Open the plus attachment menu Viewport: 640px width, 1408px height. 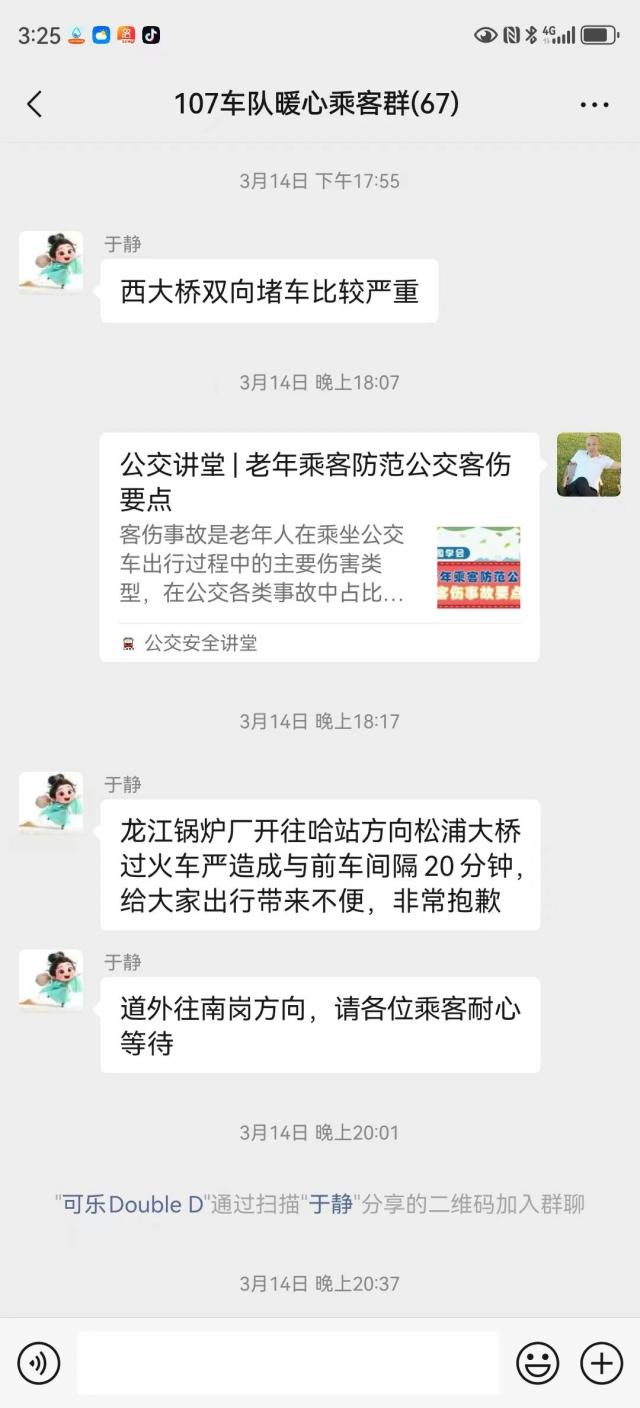(x=601, y=1363)
